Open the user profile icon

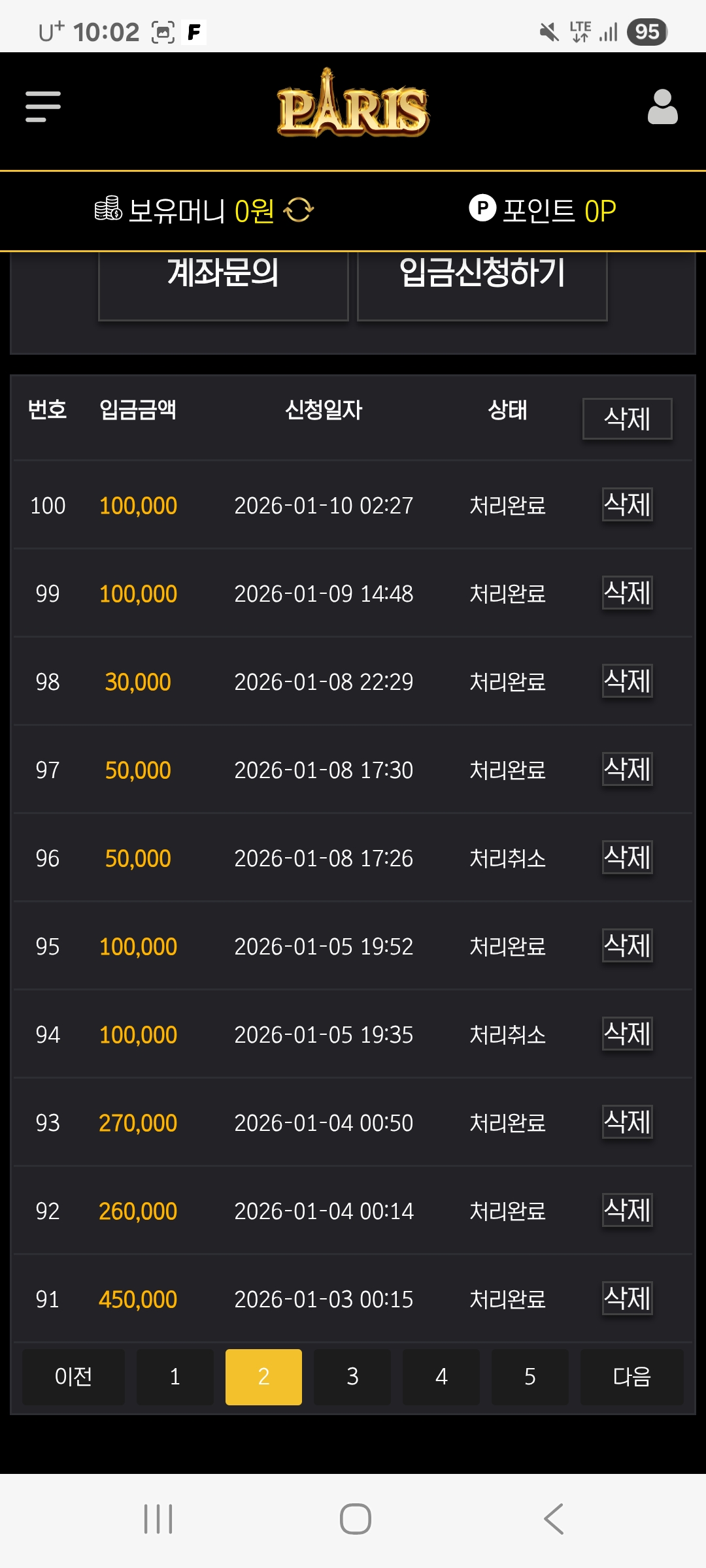[662, 106]
